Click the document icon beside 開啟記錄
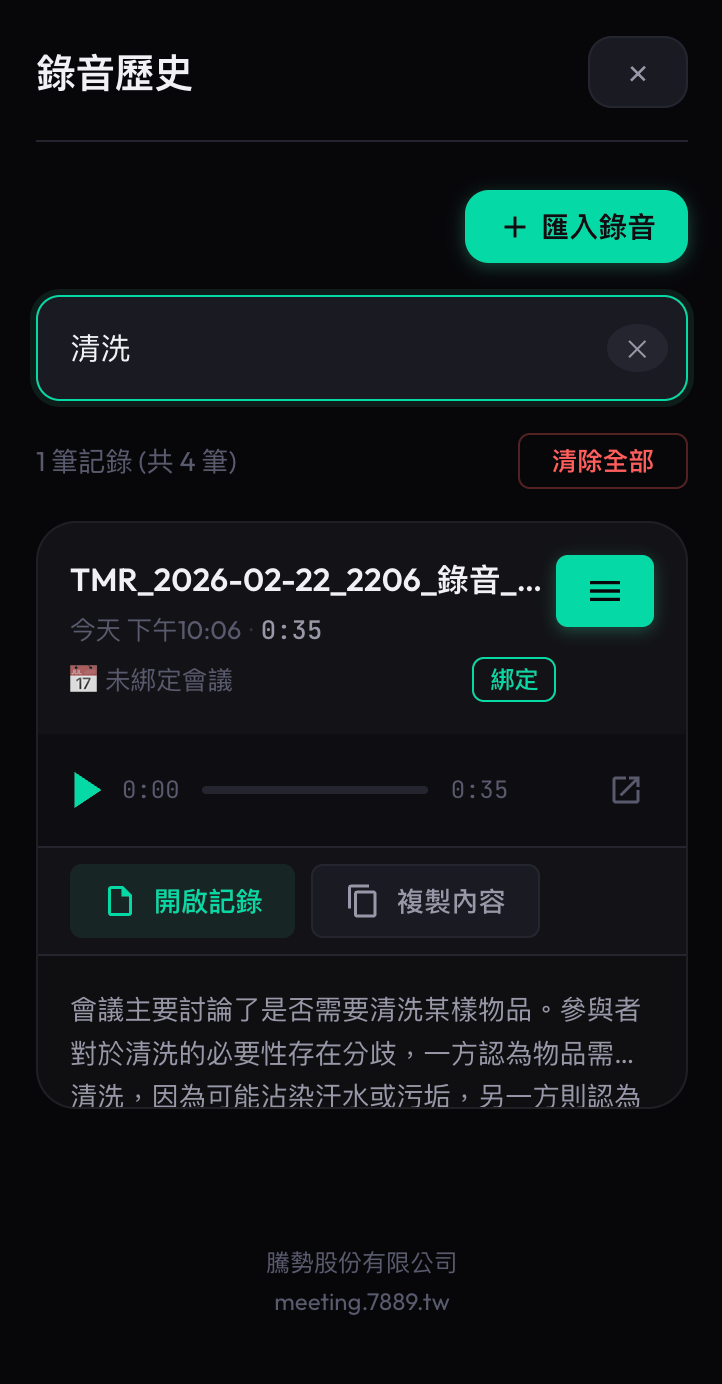 (119, 901)
